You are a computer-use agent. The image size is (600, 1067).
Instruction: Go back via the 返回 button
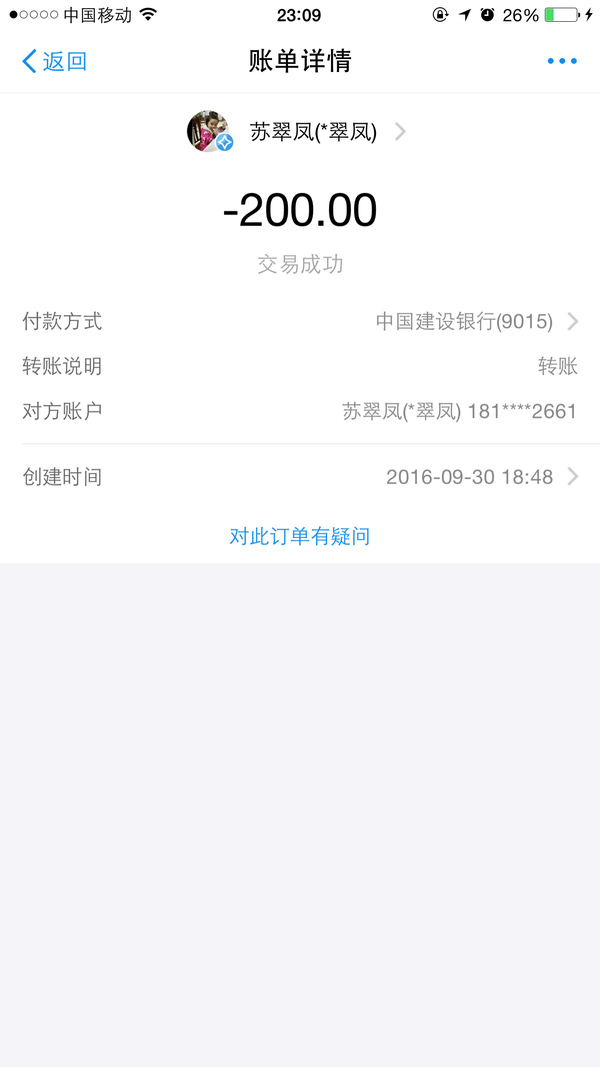click(55, 61)
